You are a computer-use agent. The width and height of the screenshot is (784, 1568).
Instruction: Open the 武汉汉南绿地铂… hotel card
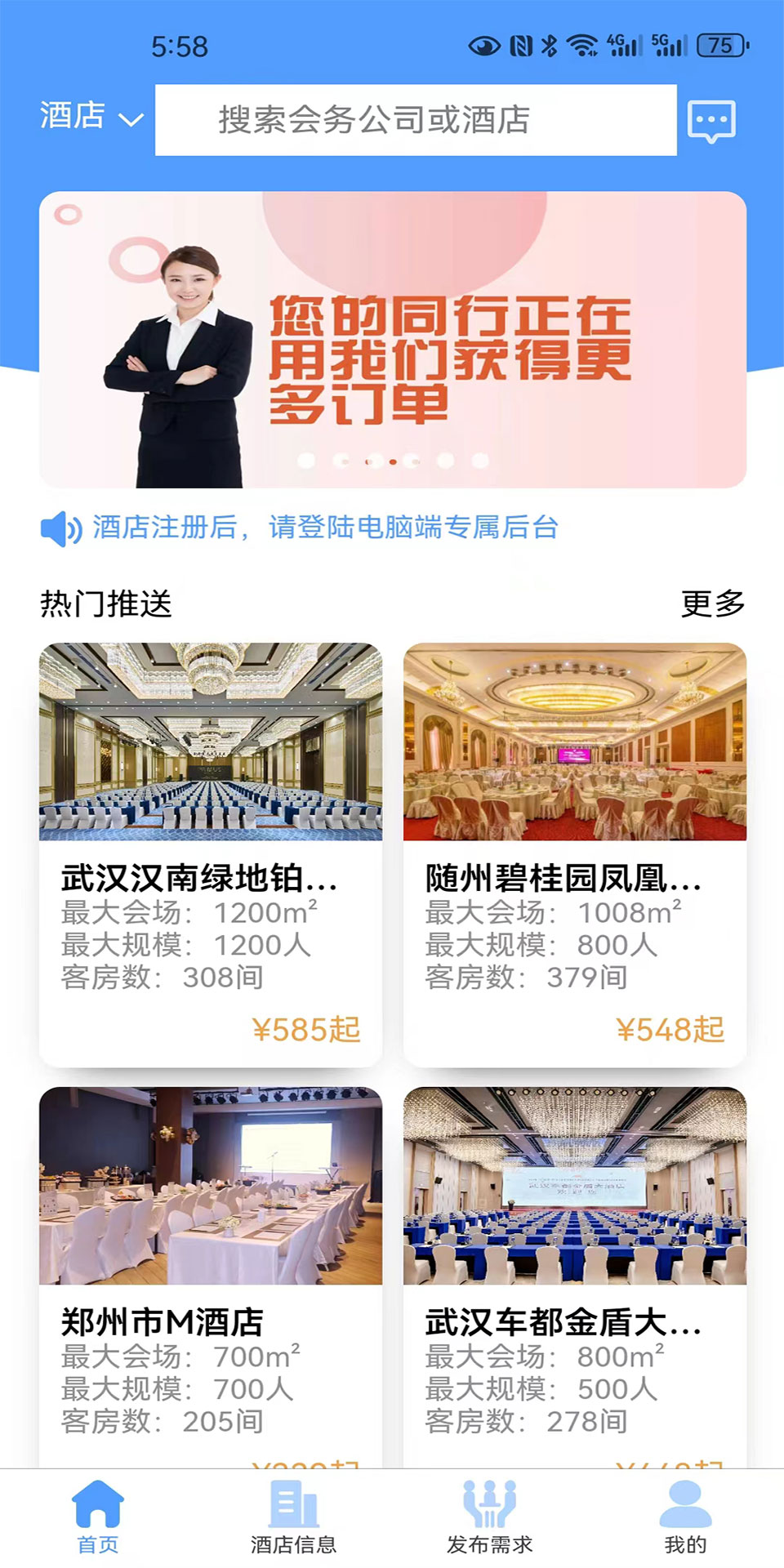[x=211, y=853]
